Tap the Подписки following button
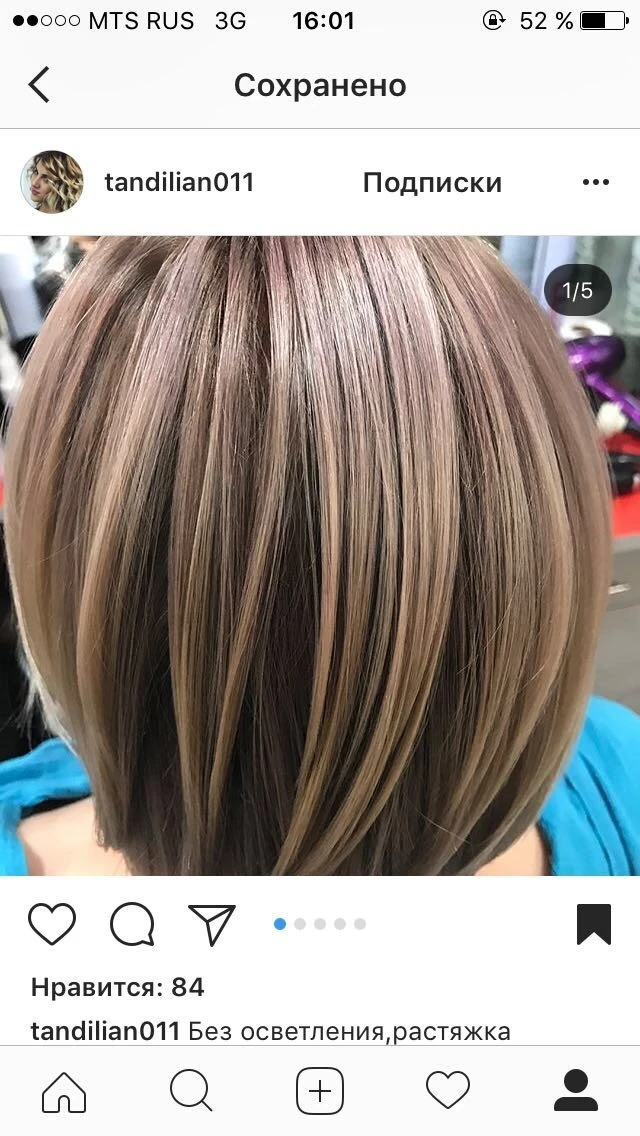Image resolution: width=640 pixels, height=1136 pixels. 432,183
